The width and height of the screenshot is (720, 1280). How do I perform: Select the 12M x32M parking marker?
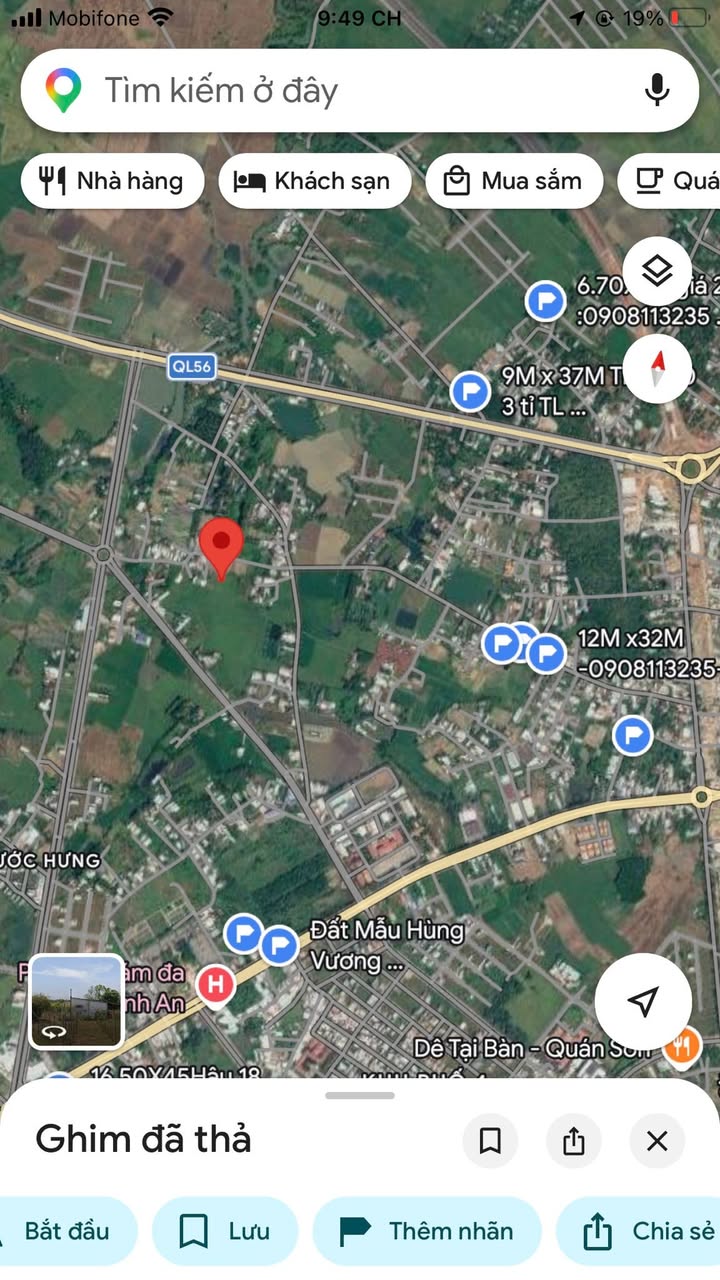coord(546,654)
